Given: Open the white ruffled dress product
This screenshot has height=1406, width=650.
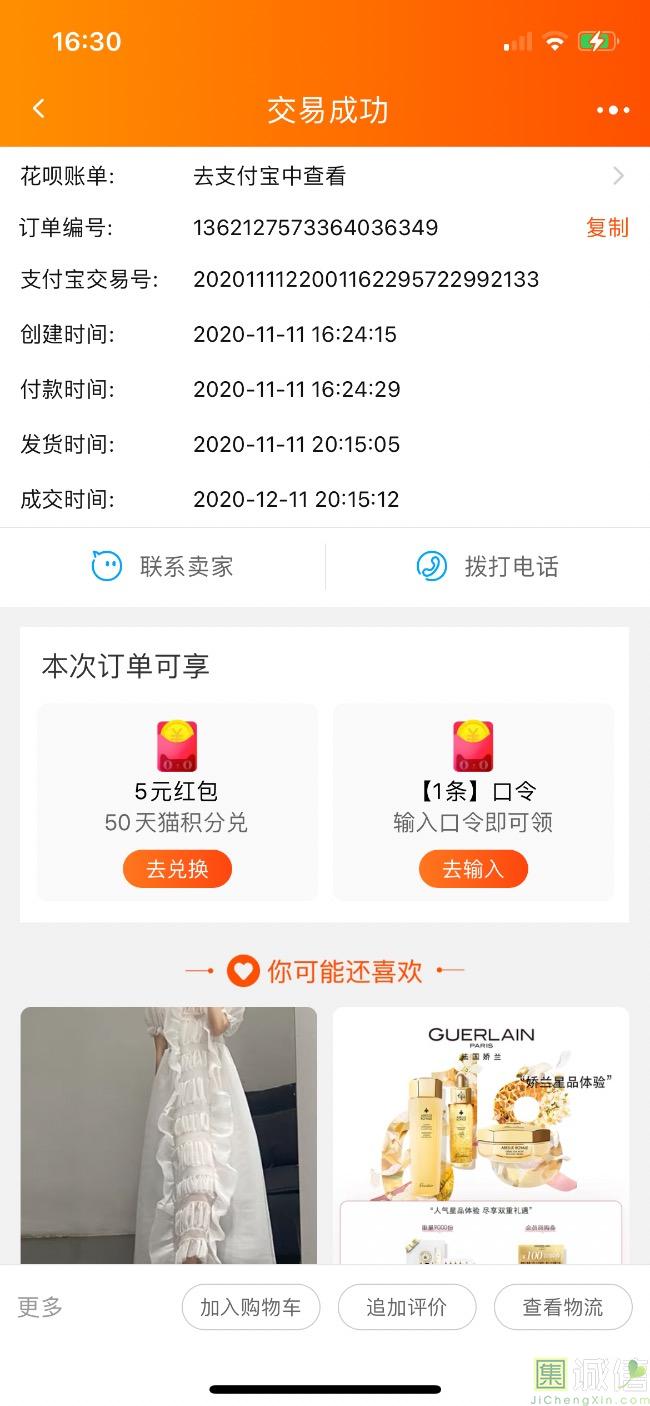Looking at the screenshot, I should point(168,1135).
